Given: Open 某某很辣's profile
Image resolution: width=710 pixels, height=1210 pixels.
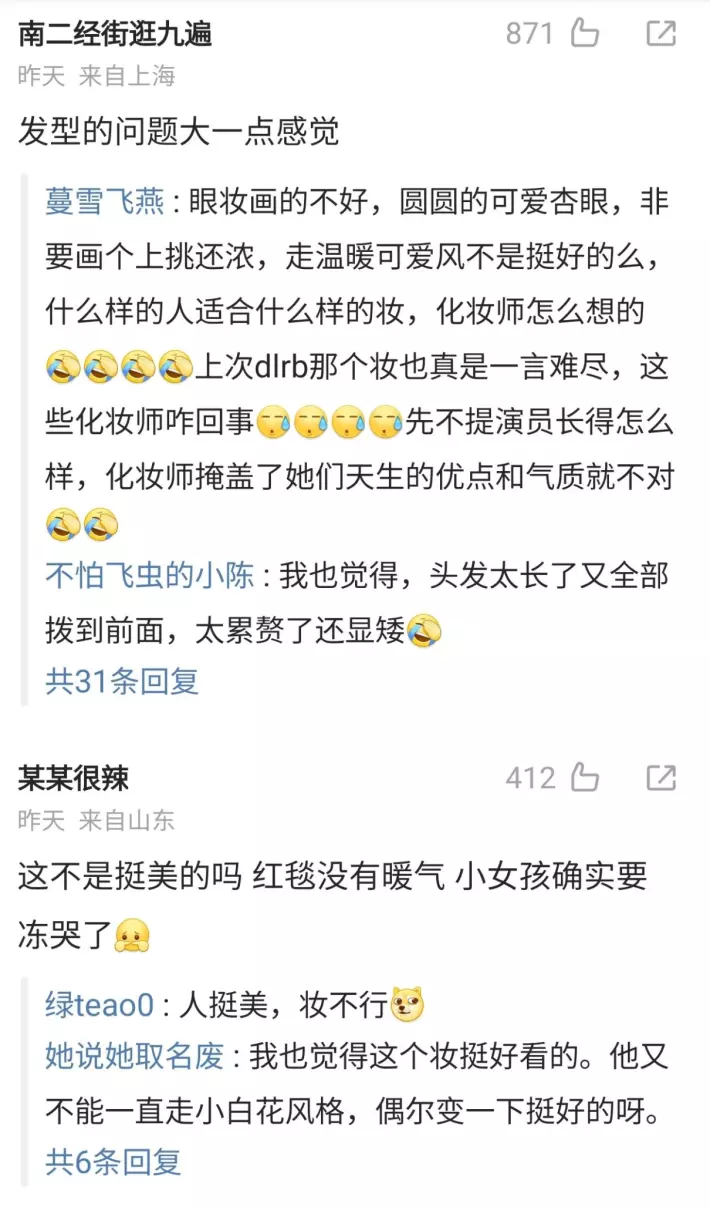Looking at the screenshot, I should tap(73, 778).
